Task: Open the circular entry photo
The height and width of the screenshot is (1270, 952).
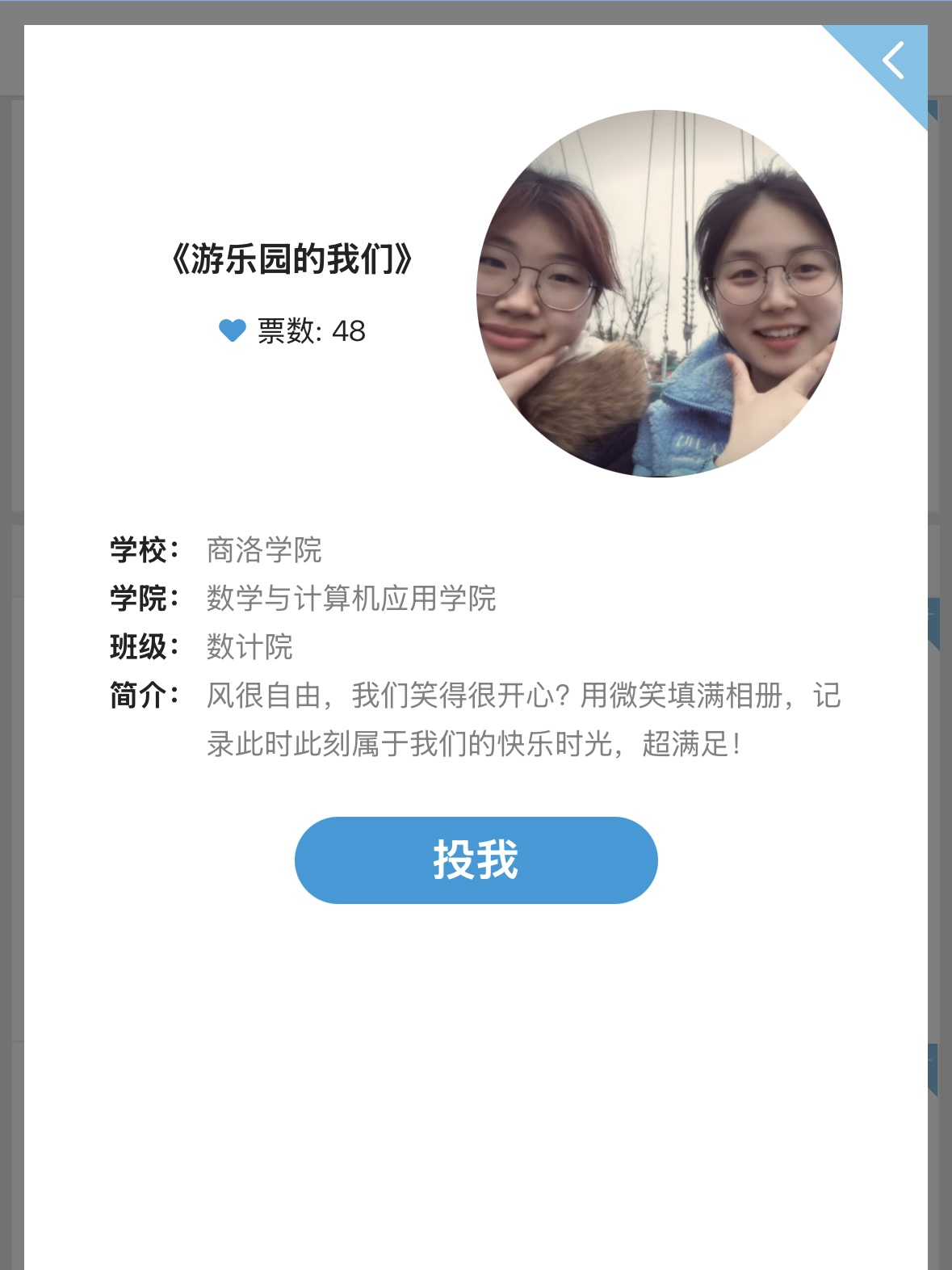Action: coord(660,293)
